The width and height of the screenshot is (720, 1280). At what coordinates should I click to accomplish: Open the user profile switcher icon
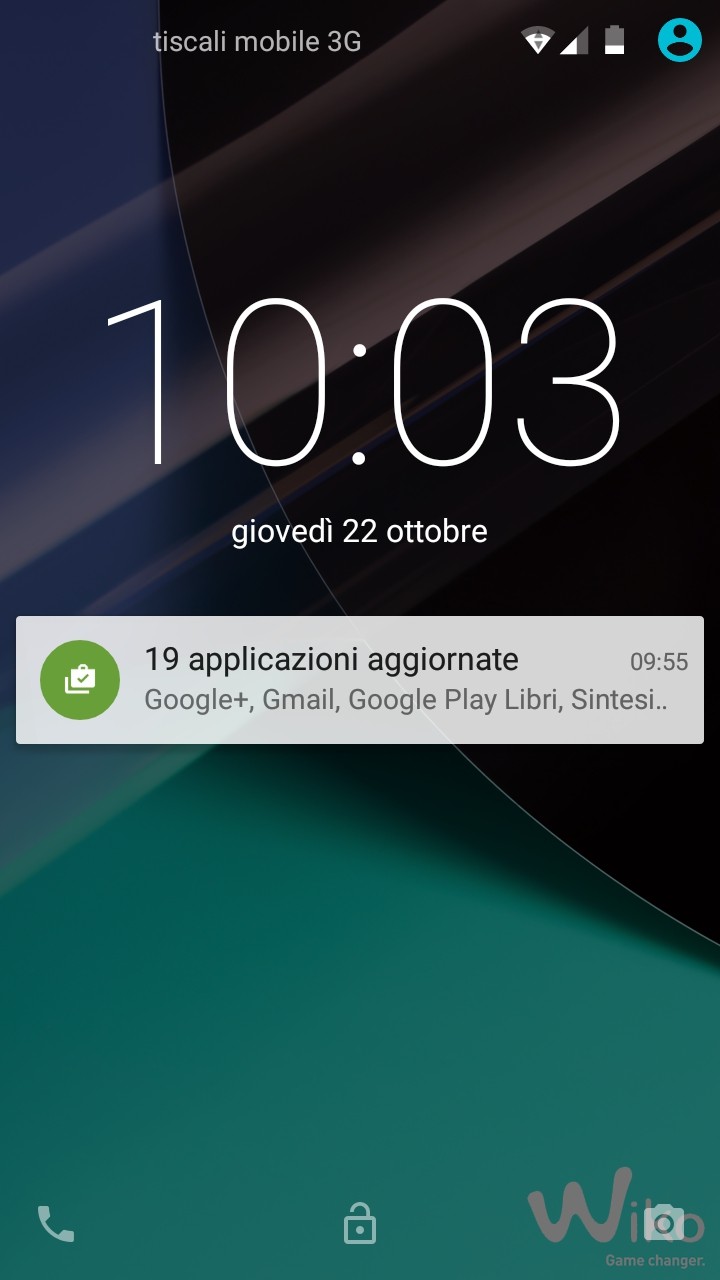pos(680,41)
